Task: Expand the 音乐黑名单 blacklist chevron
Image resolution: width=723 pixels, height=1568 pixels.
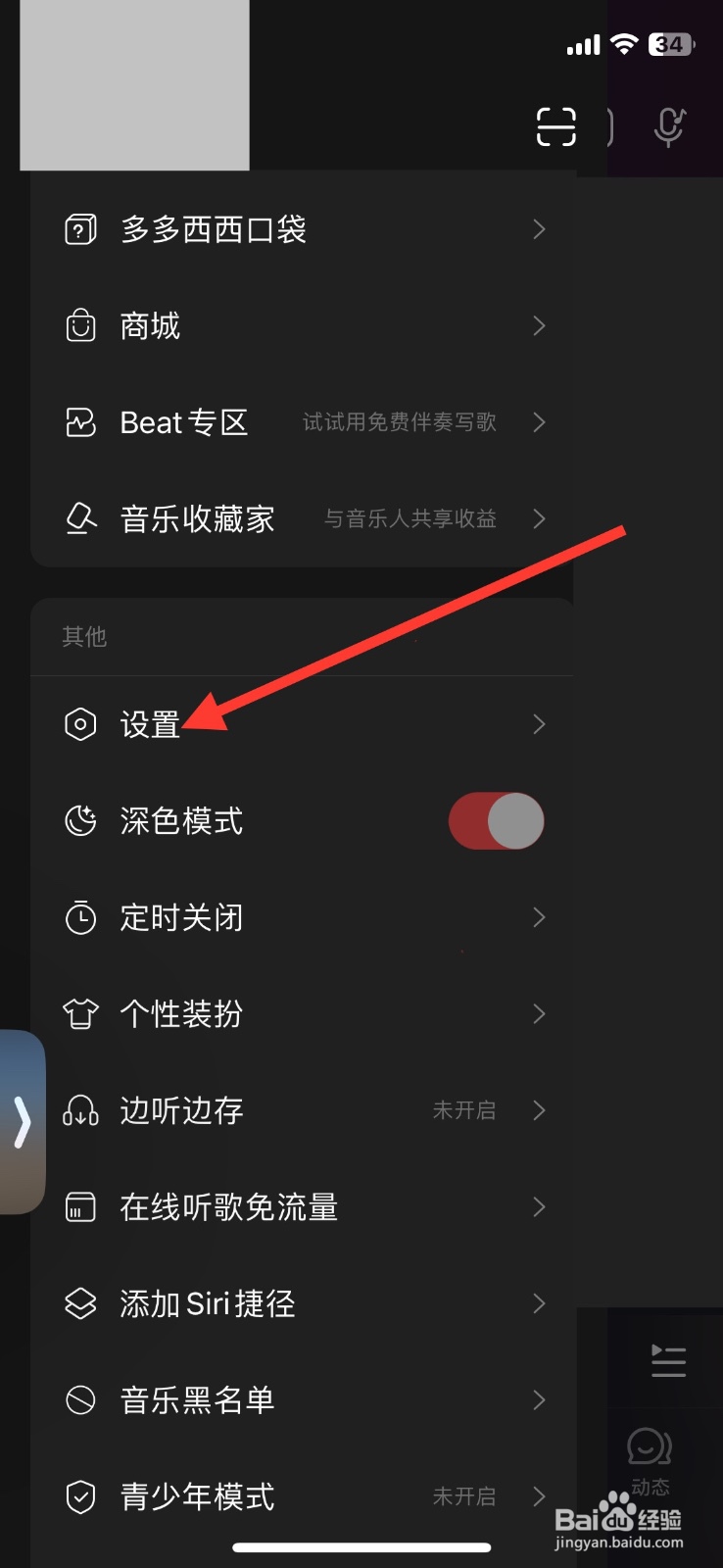Action: 539,1400
